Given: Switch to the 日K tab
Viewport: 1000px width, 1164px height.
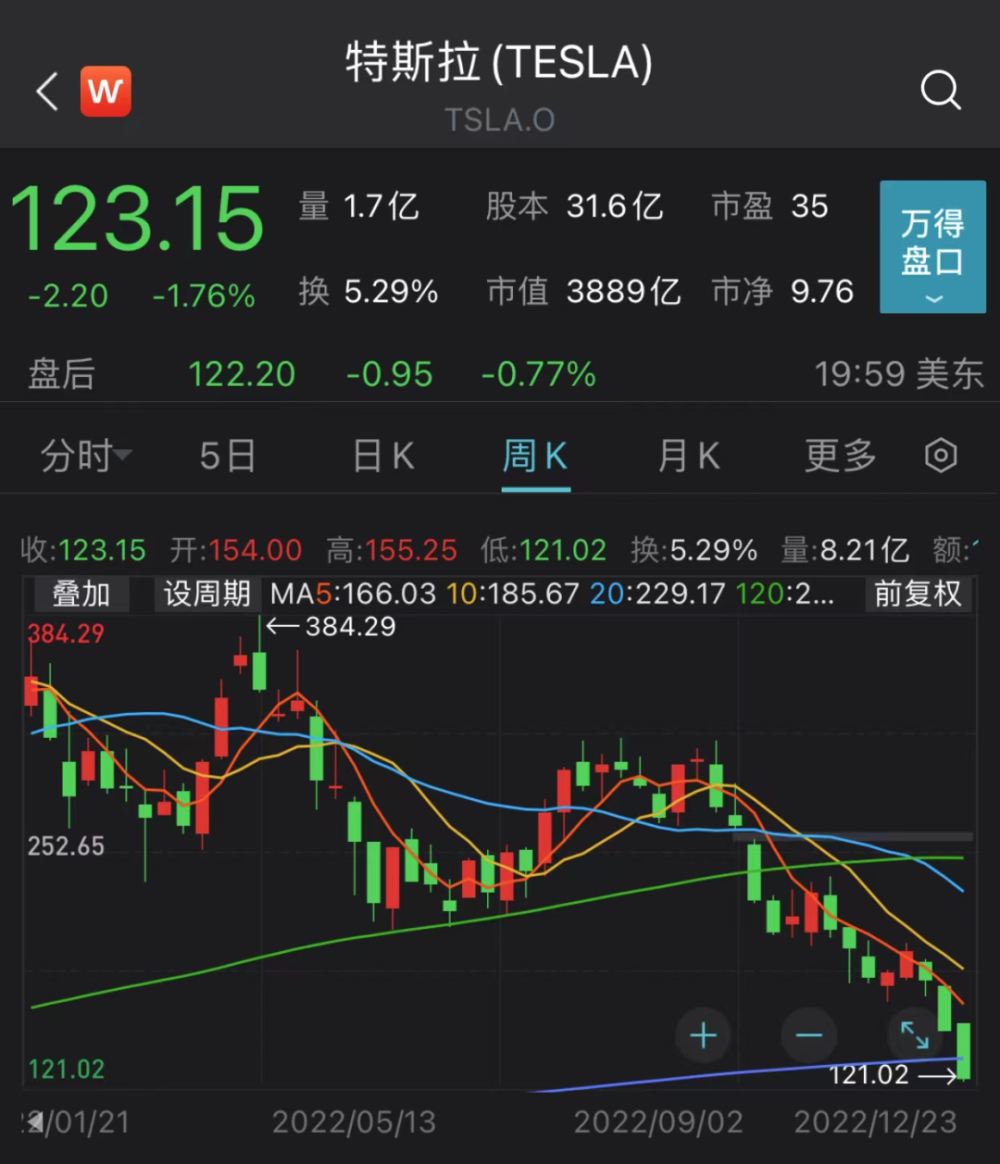Looking at the screenshot, I should pos(383,456).
